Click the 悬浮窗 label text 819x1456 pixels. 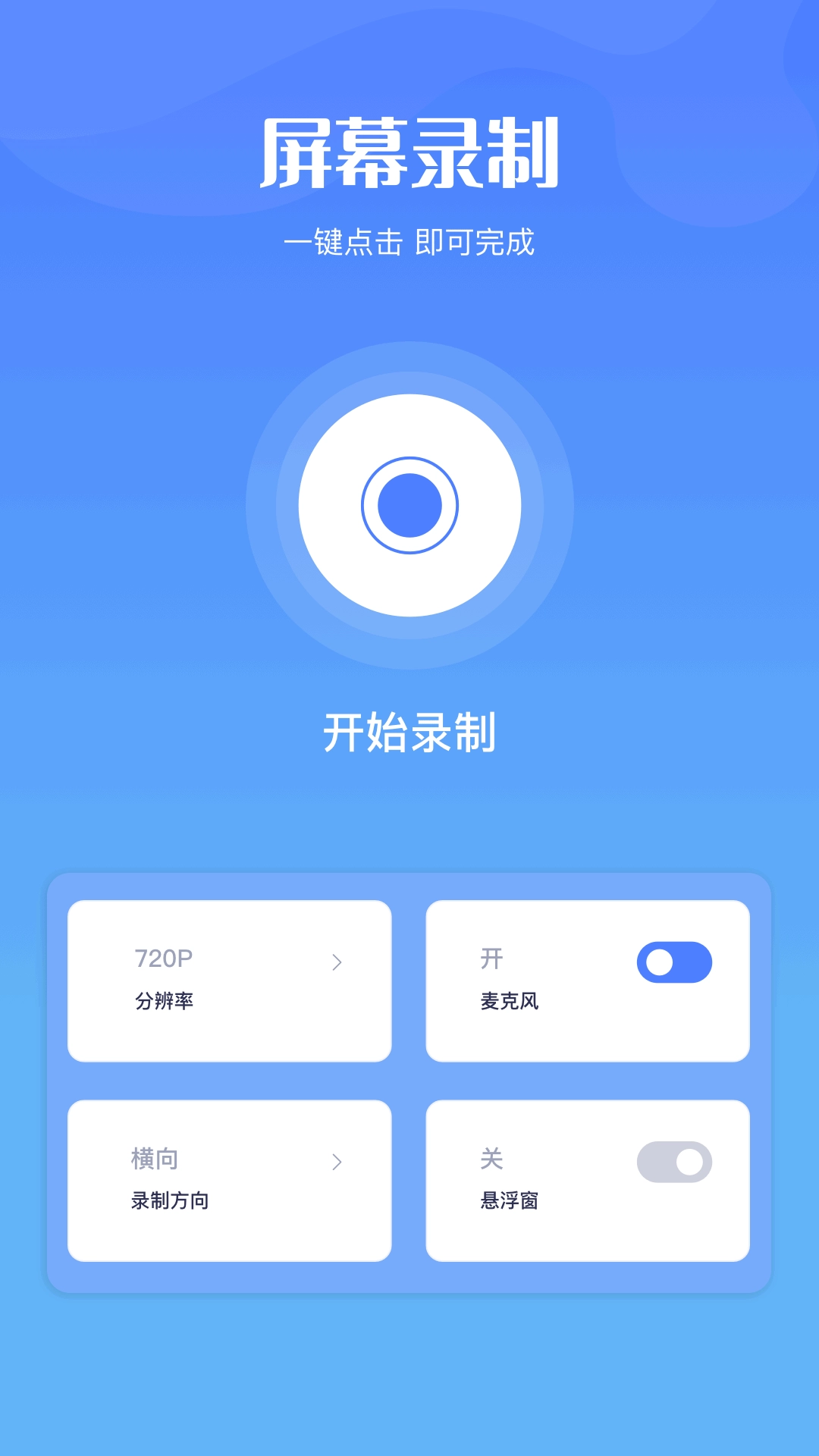(509, 1202)
